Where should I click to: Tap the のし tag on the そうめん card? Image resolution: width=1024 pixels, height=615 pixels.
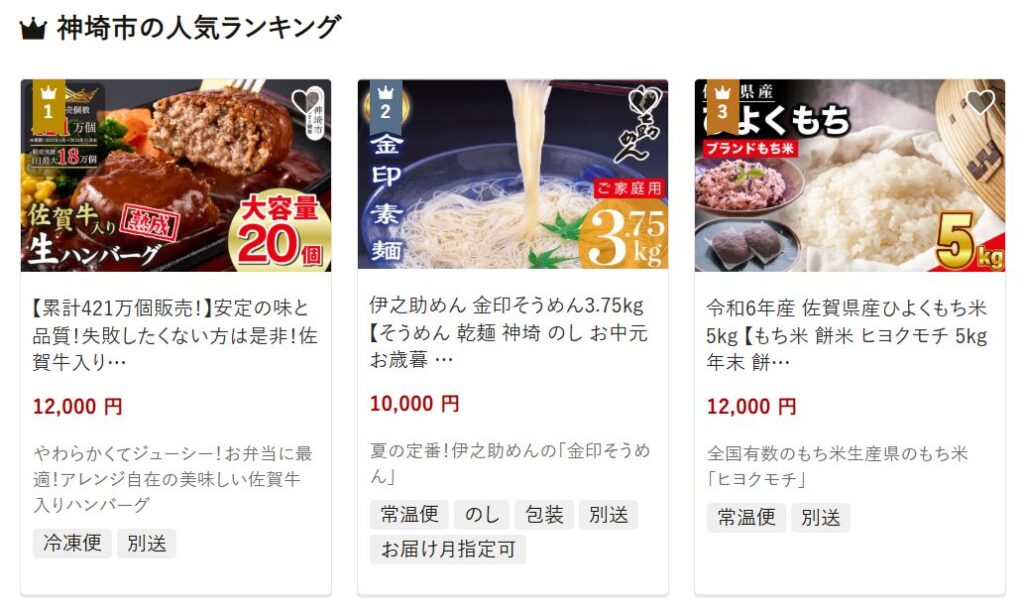coord(482,515)
